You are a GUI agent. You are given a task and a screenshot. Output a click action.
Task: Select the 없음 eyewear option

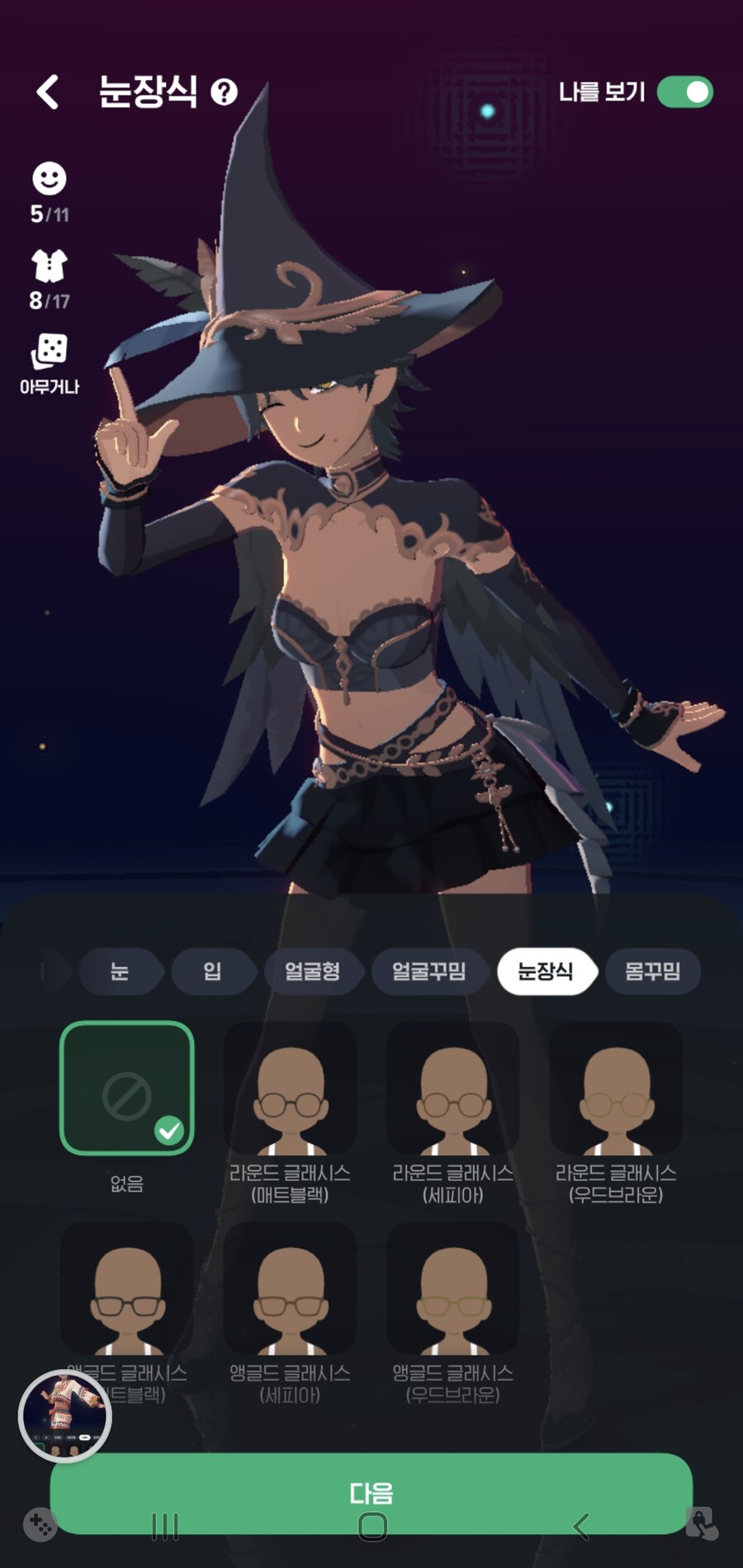(x=127, y=1088)
